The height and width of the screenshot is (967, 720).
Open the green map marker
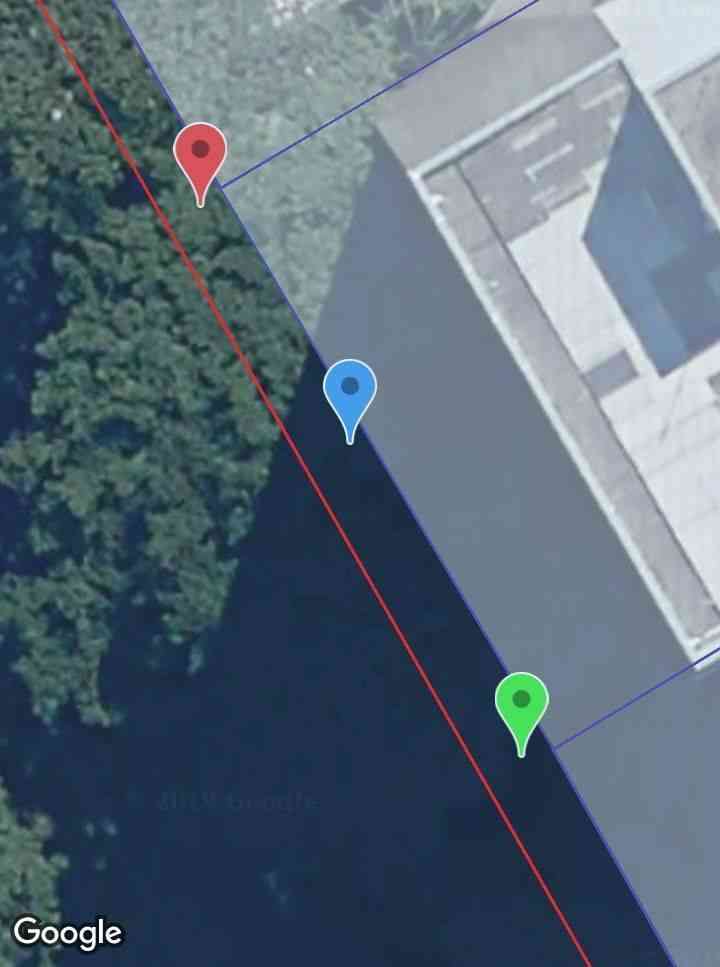(x=521, y=703)
